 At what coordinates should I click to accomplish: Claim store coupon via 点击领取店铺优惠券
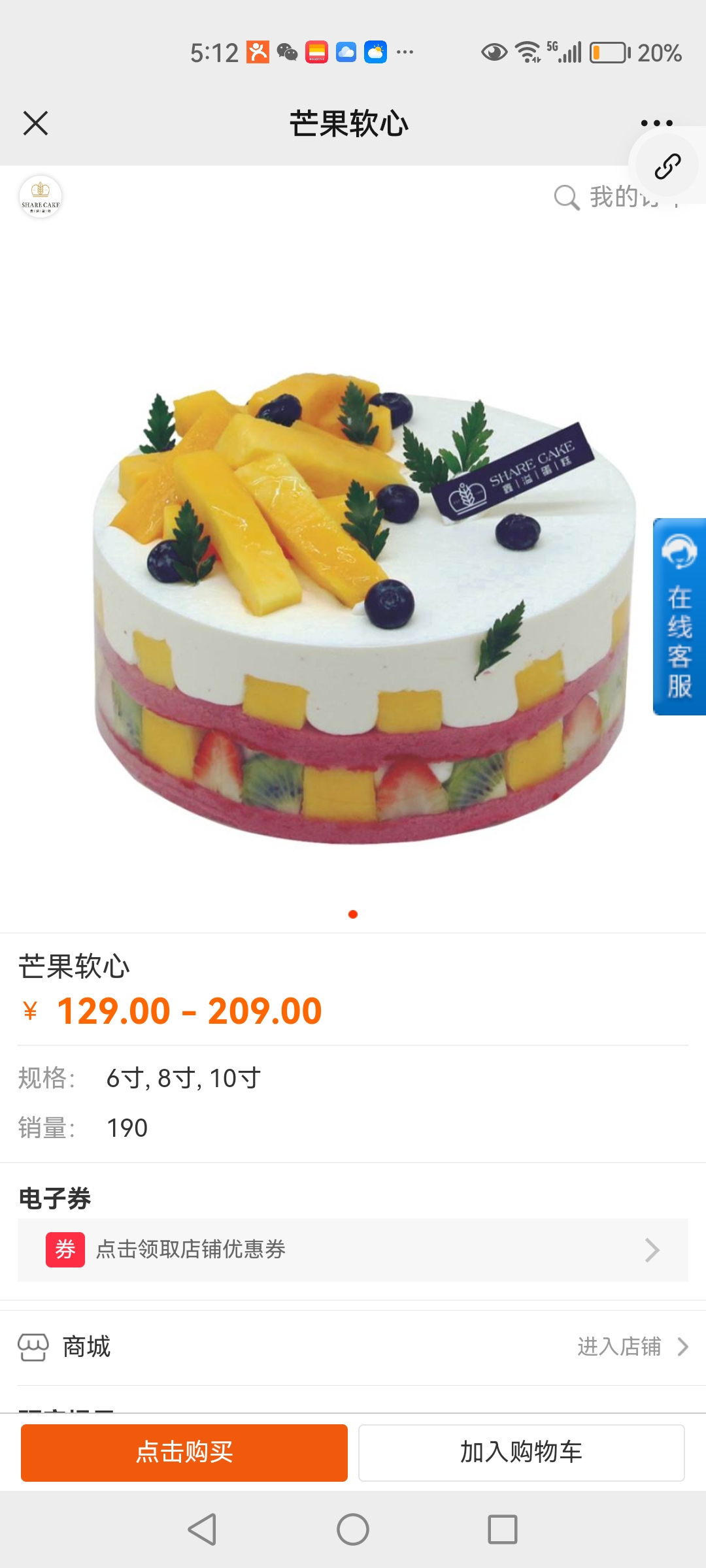click(353, 1250)
